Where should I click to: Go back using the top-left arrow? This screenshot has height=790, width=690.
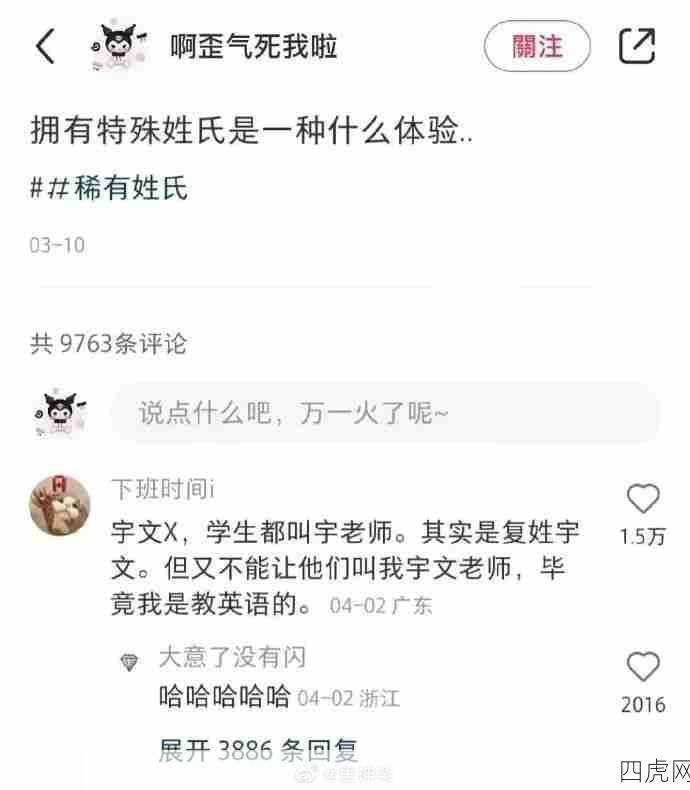pos(46,46)
